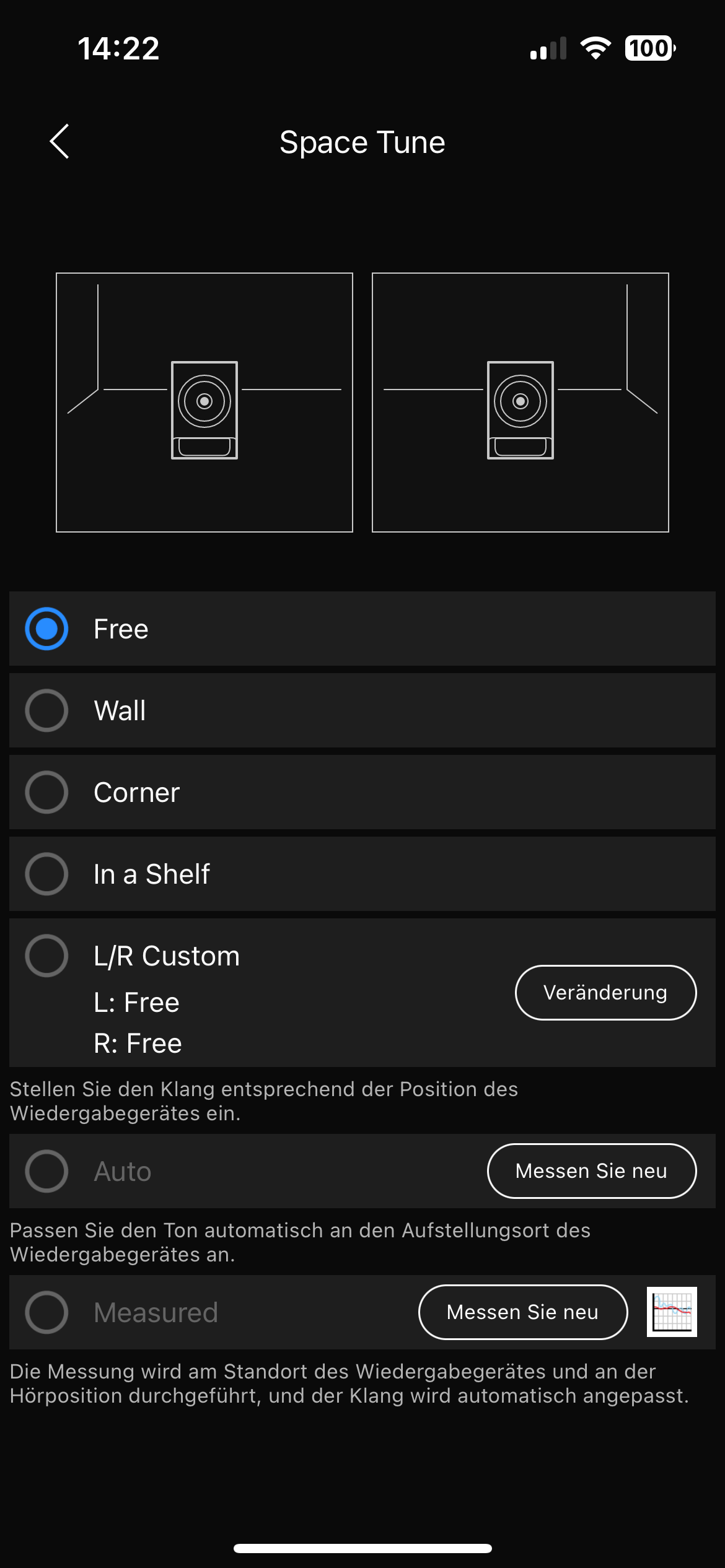Select the Free placement option
This screenshot has height=1568, width=725.
(362, 629)
